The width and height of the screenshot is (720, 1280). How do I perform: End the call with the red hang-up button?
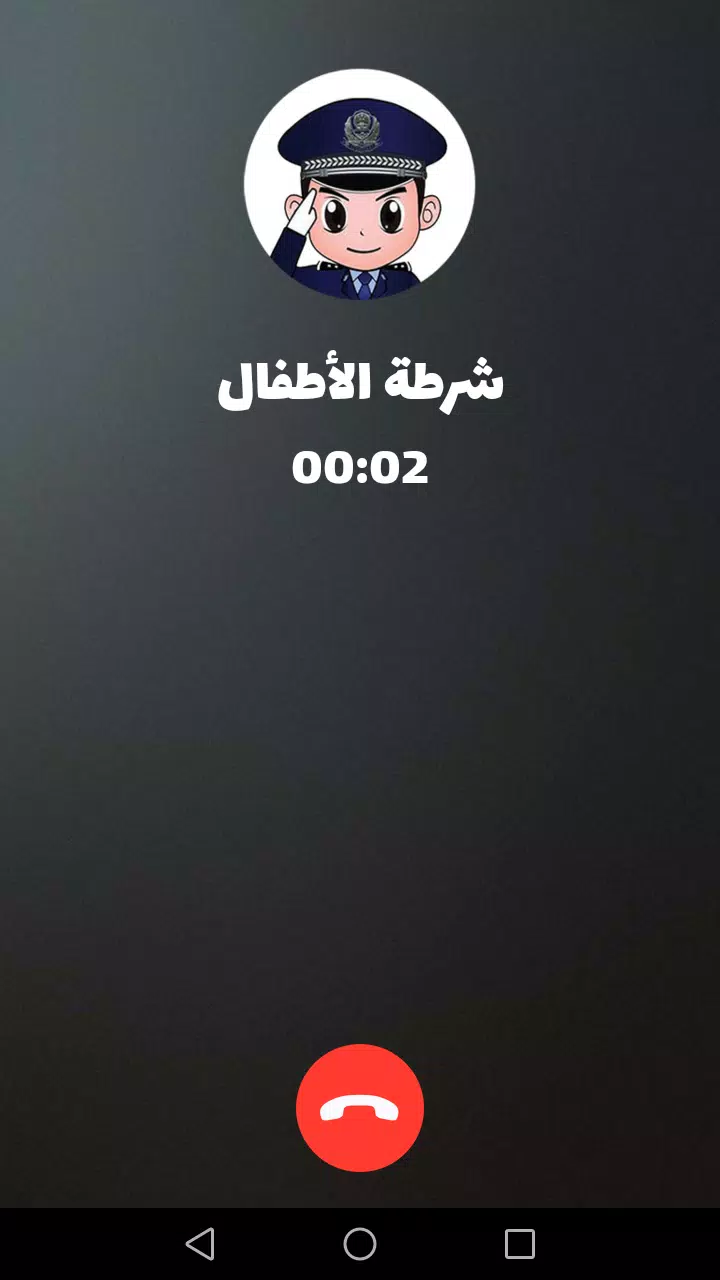[360, 1108]
